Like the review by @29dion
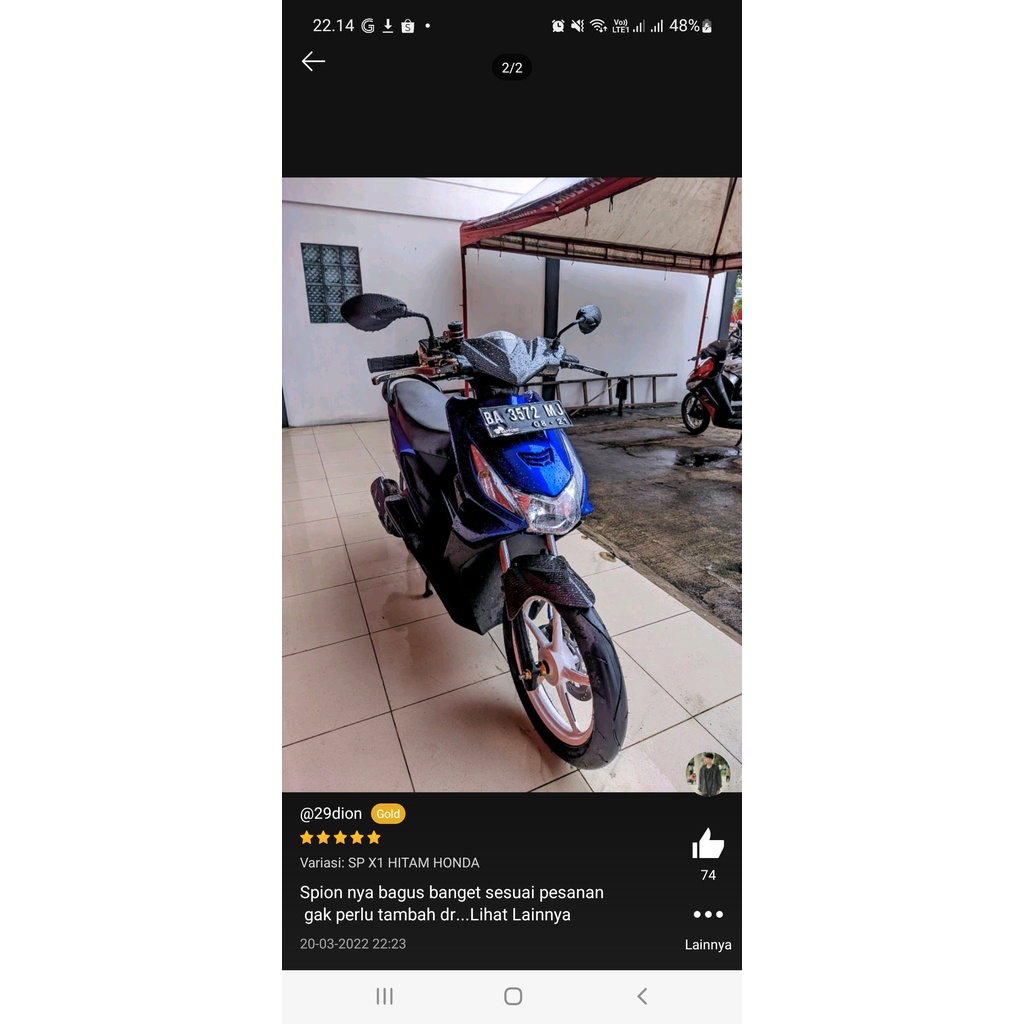1024x1024 pixels. tap(708, 845)
